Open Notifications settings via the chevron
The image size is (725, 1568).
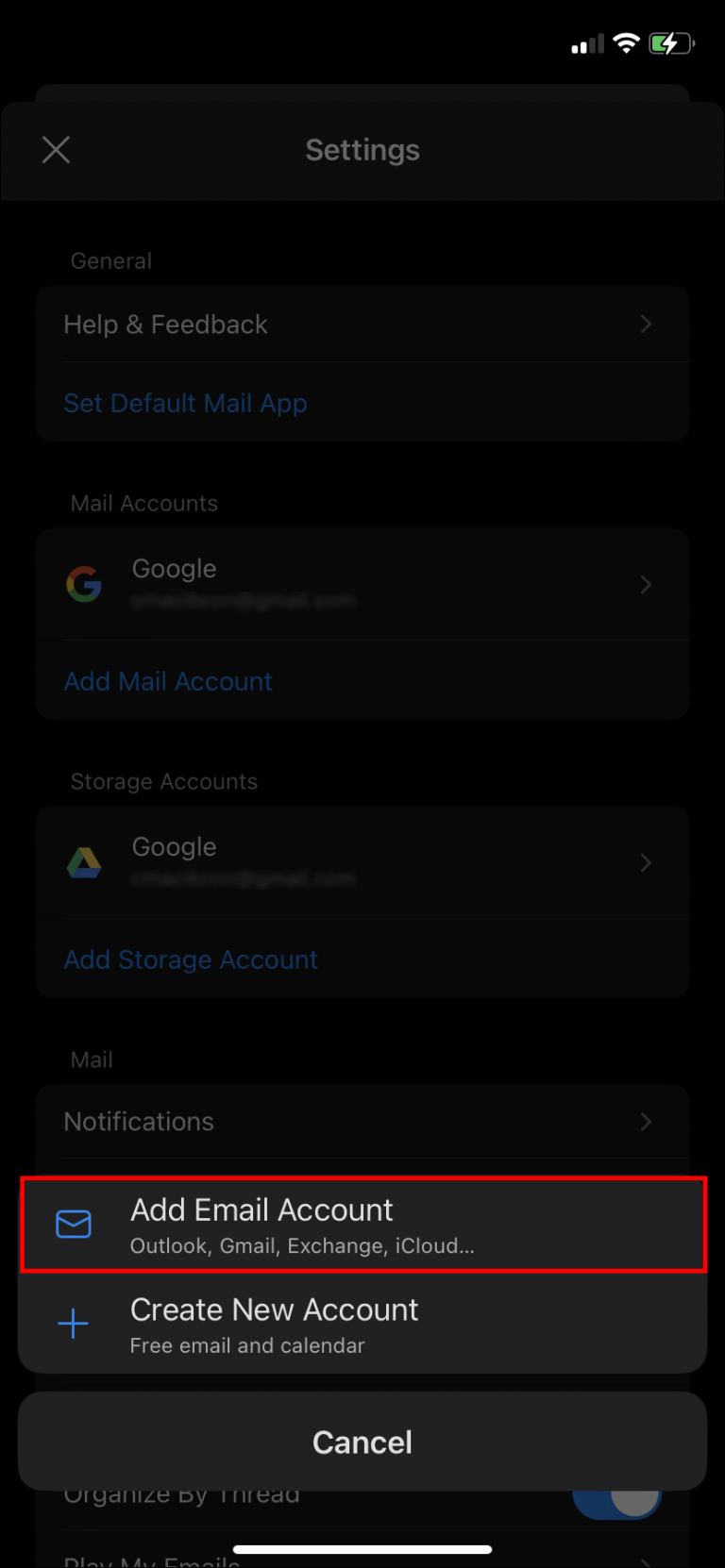click(646, 1122)
